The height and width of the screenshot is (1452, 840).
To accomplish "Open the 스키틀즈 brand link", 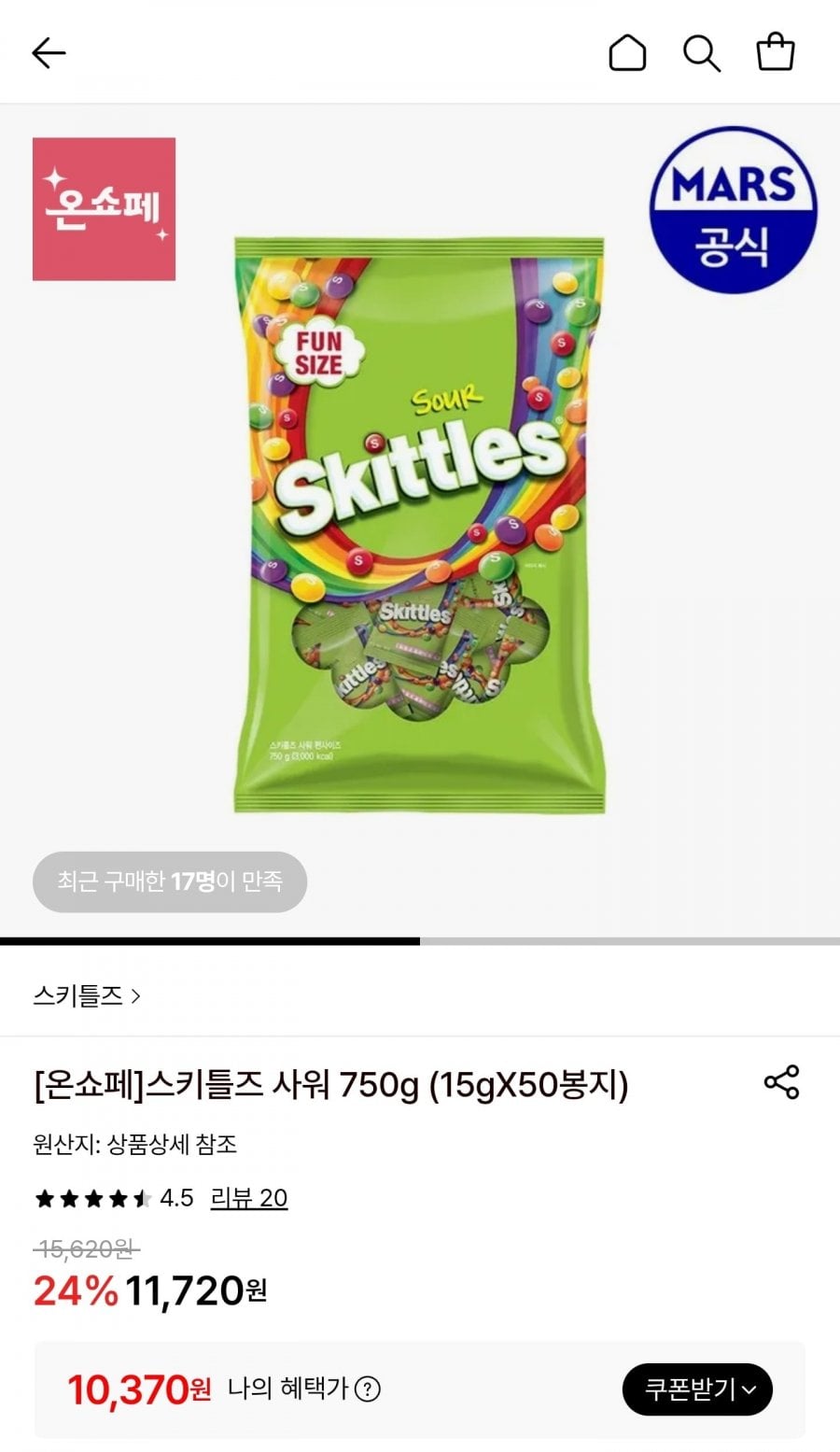I will point(87,996).
